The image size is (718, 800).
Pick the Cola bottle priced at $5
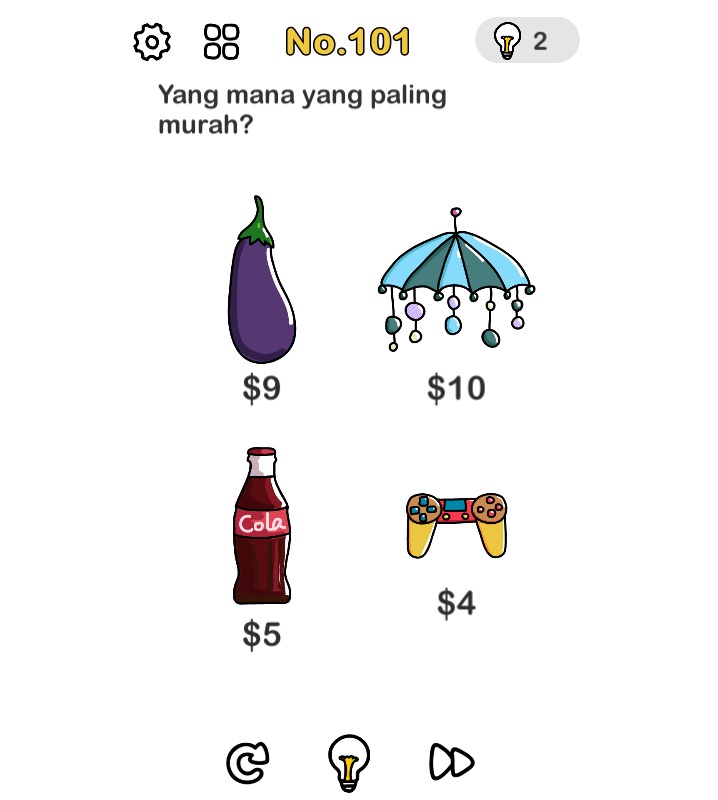point(262,526)
